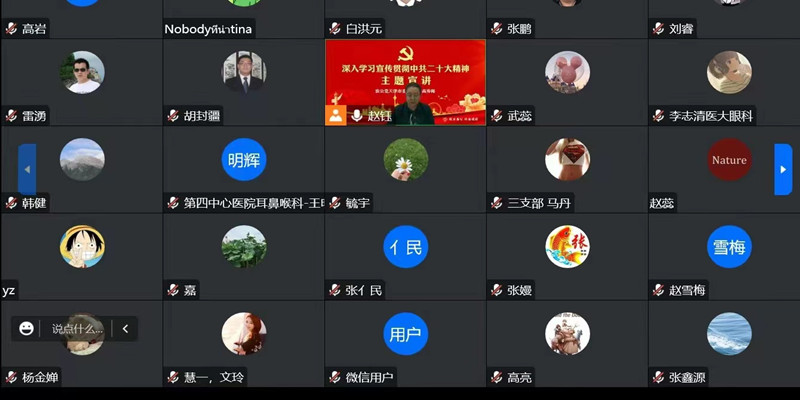Open the speaker tile of 赵钰
The image size is (800, 400).
pyautogui.click(x=405, y=82)
